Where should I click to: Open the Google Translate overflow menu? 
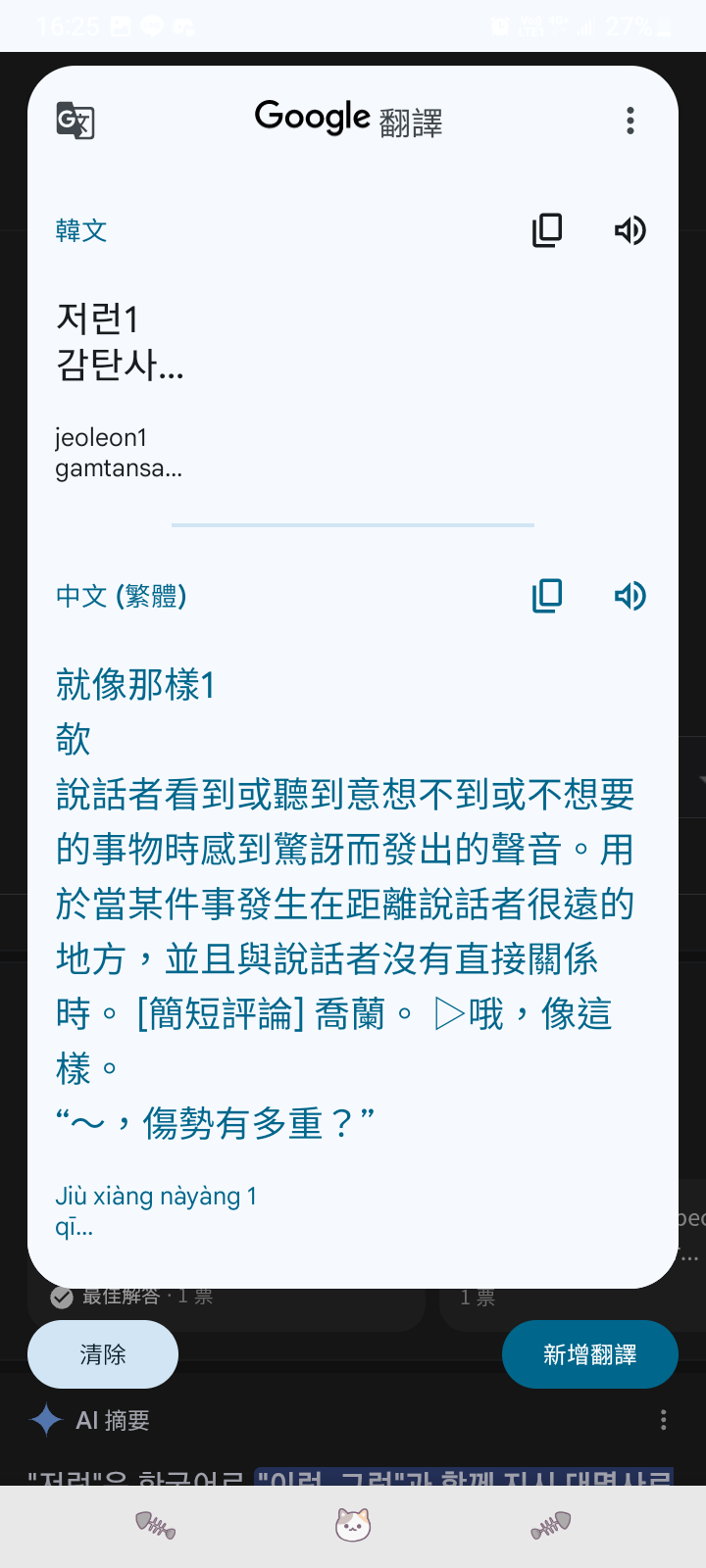pos(630,121)
